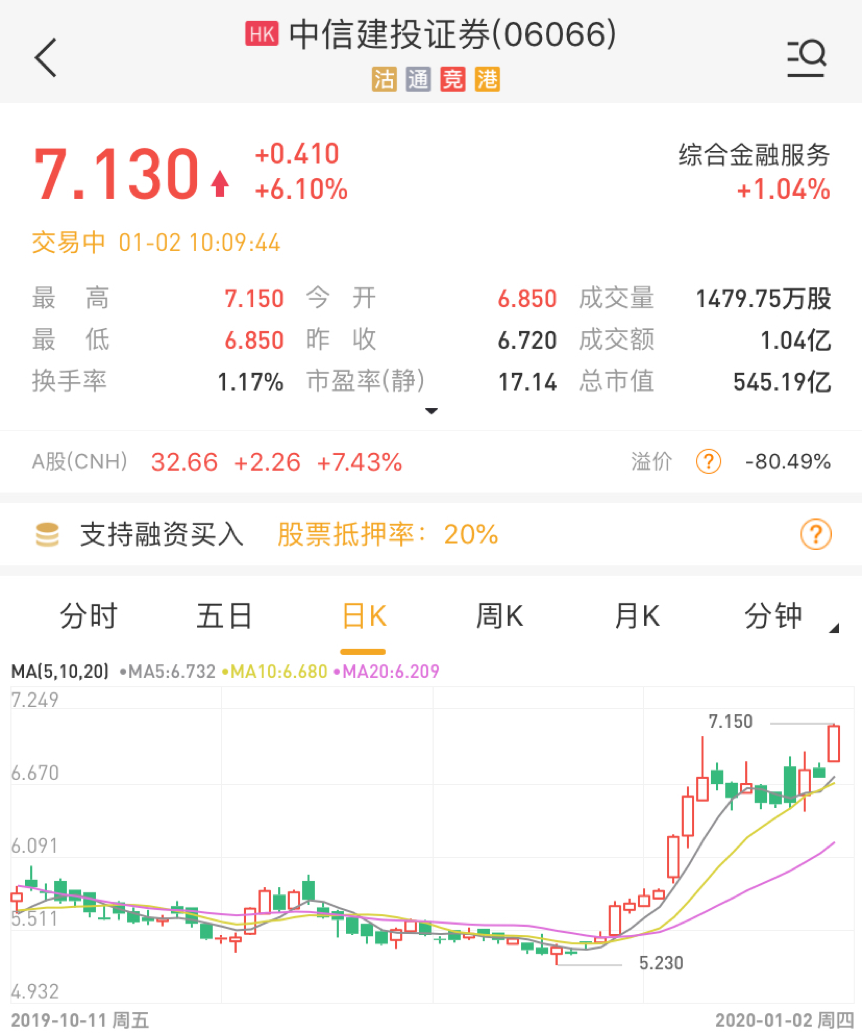Image resolution: width=862 pixels, height=1033 pixels.
Task: Open the 综合金融服务 sector
Action: [x=754, y=156]
